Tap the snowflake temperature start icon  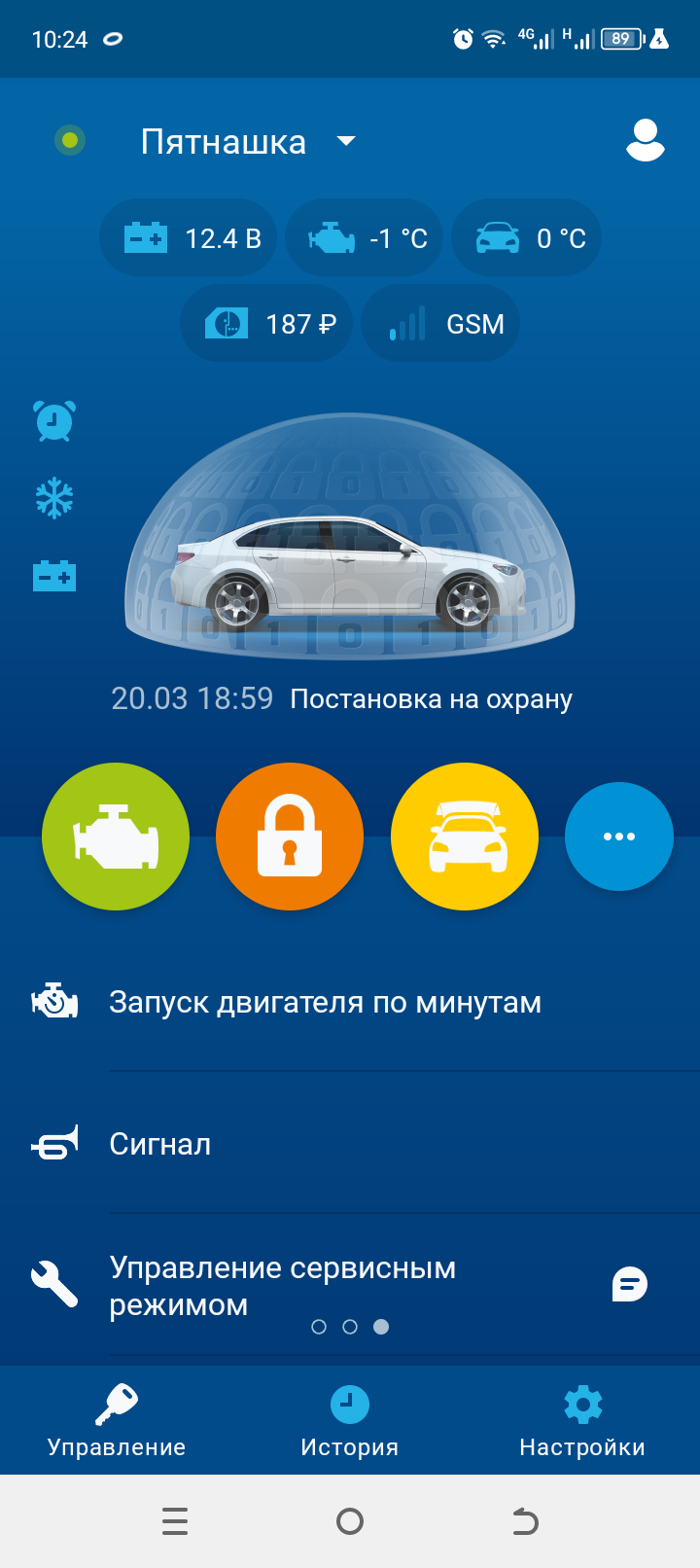click(x=54, y=498)
